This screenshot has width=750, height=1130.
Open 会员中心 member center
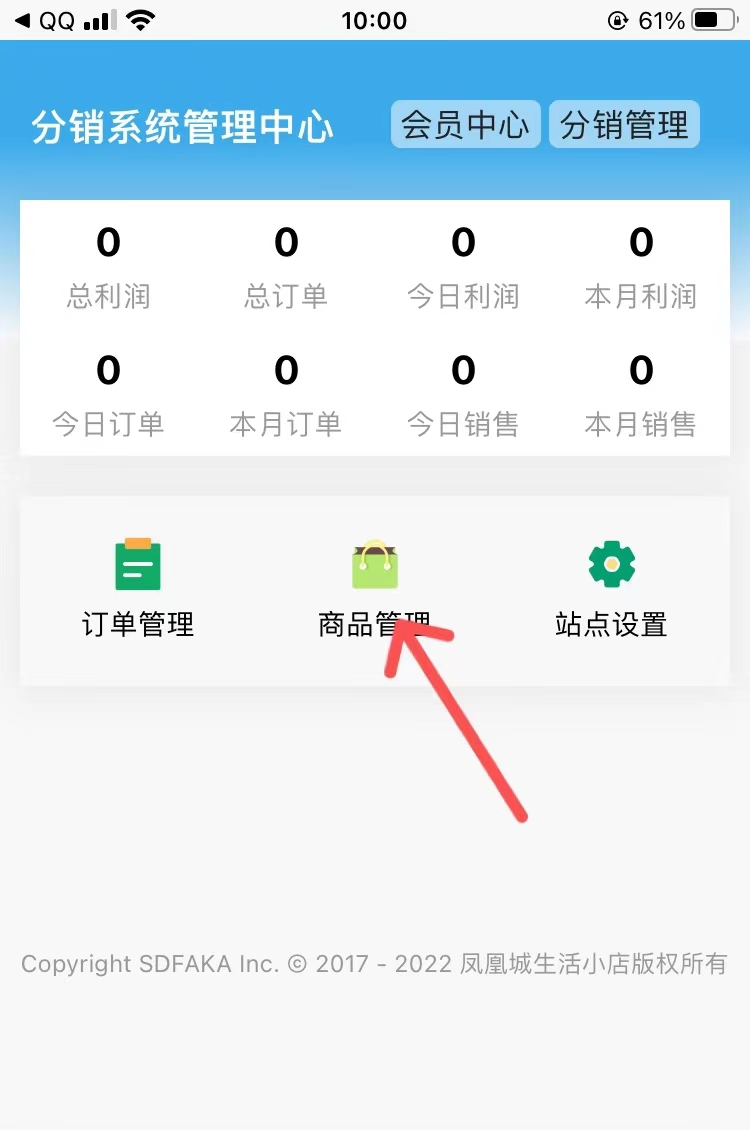coord(465,125)
